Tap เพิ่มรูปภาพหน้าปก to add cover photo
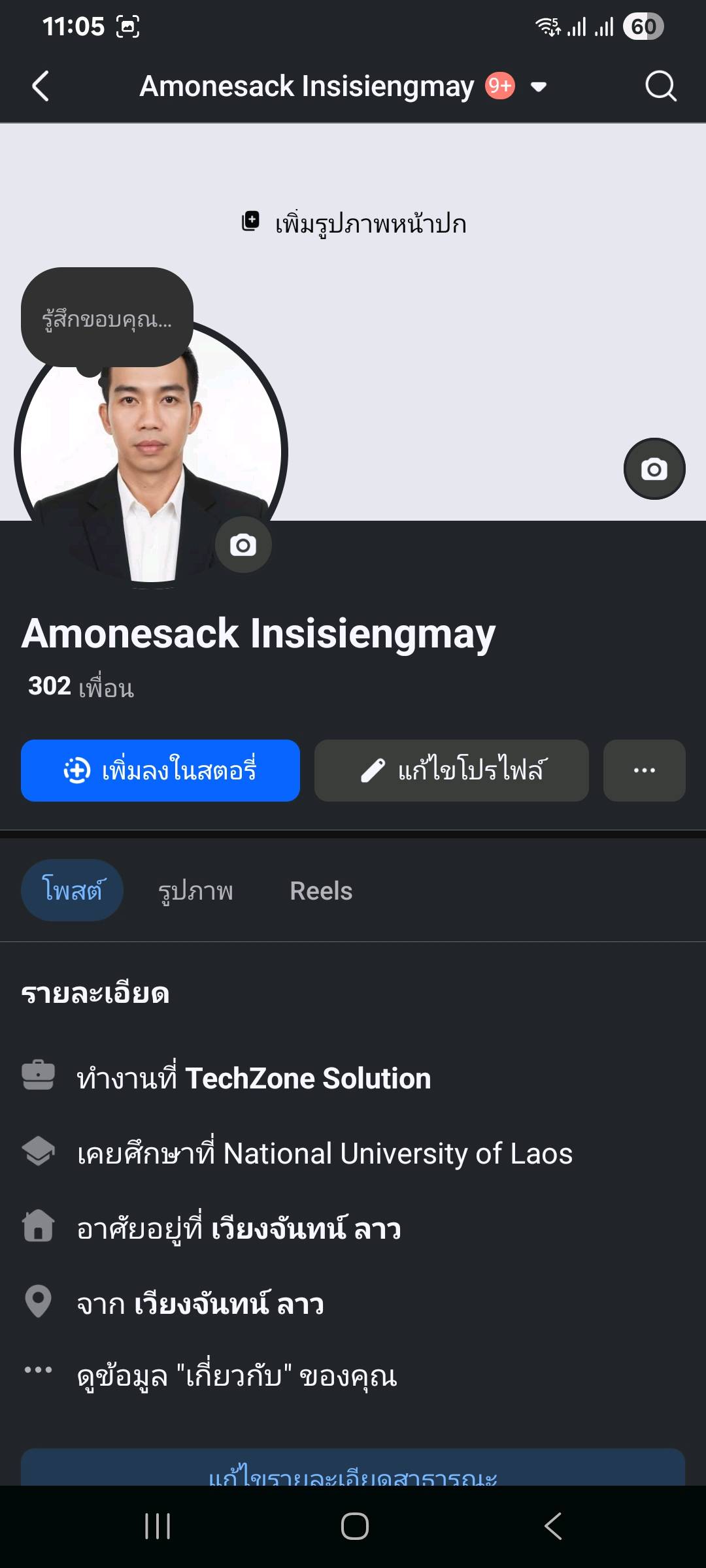The width and height of the screenshot is (706, 1568). point(354,223)
